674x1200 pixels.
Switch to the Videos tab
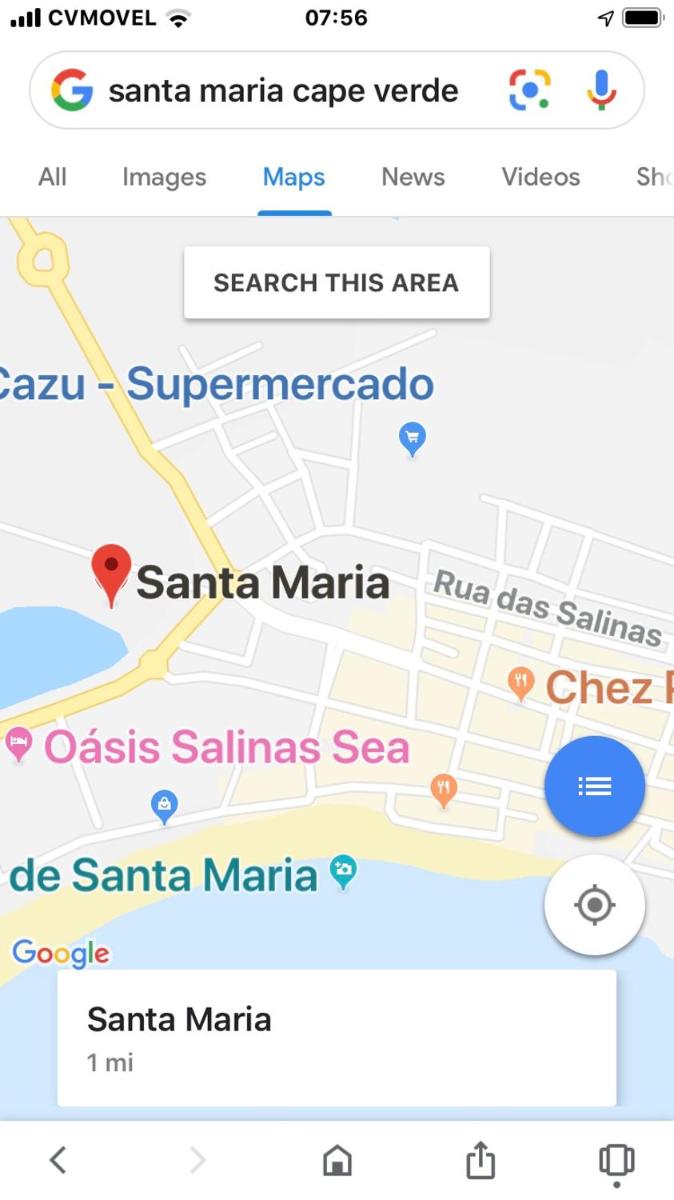pos(540,177)
